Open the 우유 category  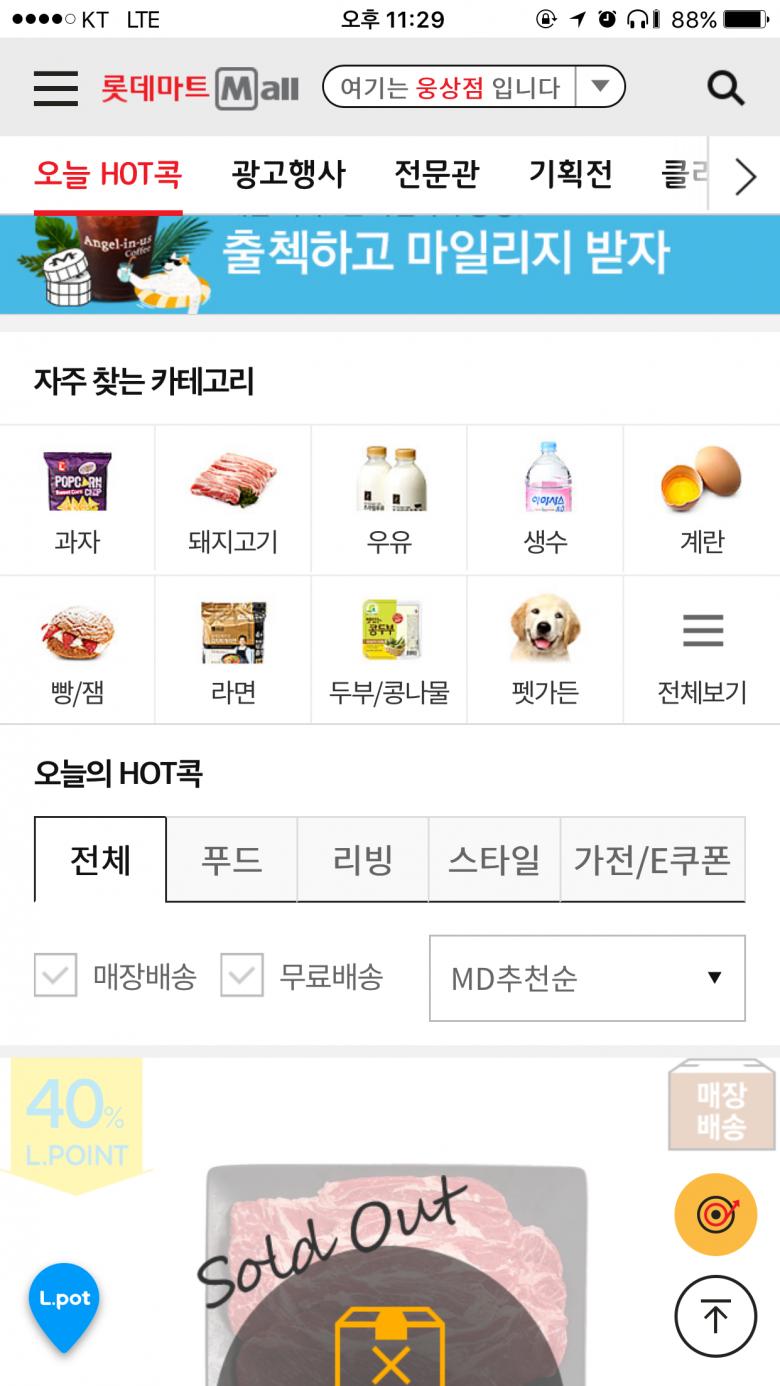coord(389,500)
